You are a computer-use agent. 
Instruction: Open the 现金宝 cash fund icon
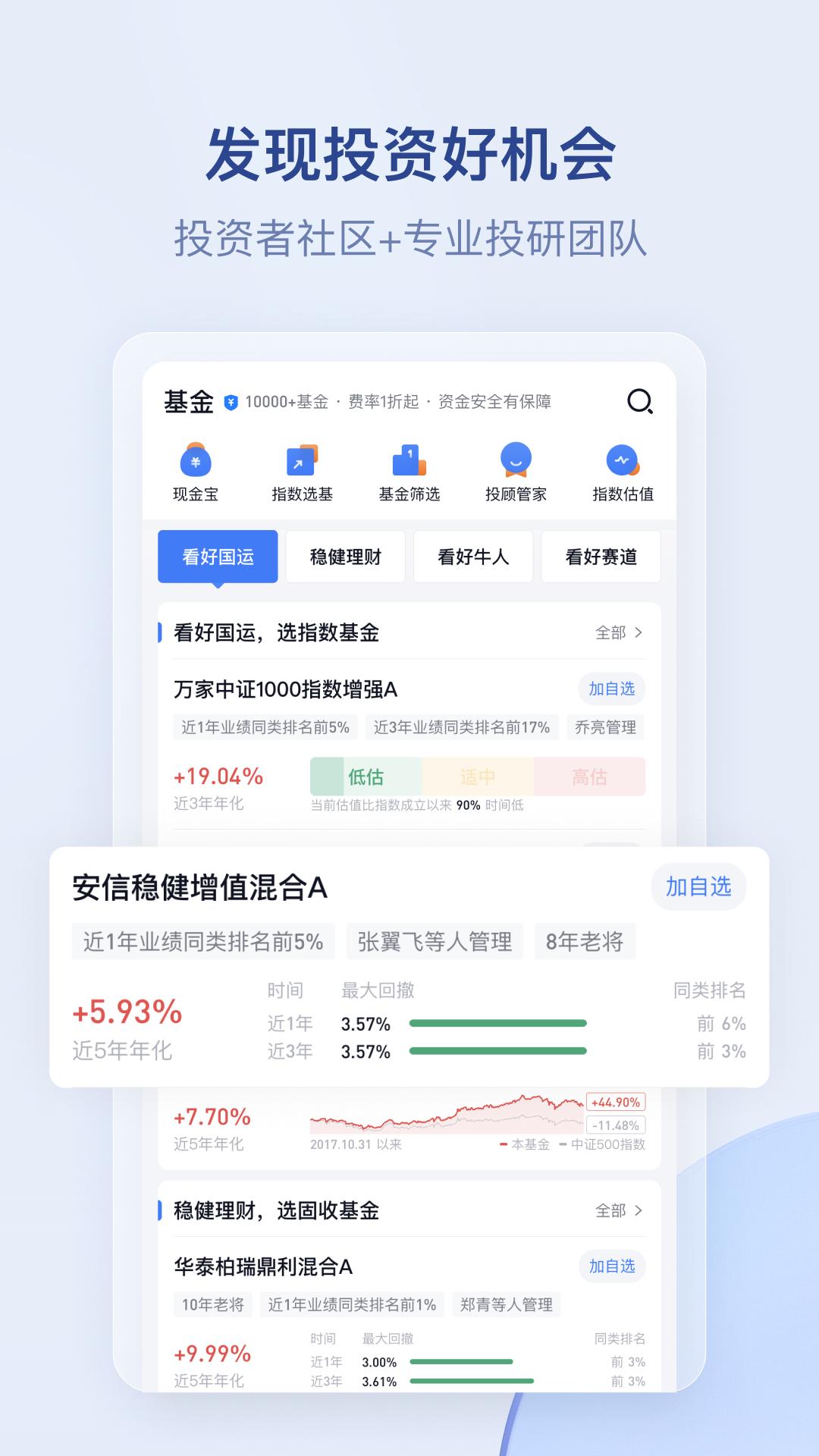(x=196, y=461)
